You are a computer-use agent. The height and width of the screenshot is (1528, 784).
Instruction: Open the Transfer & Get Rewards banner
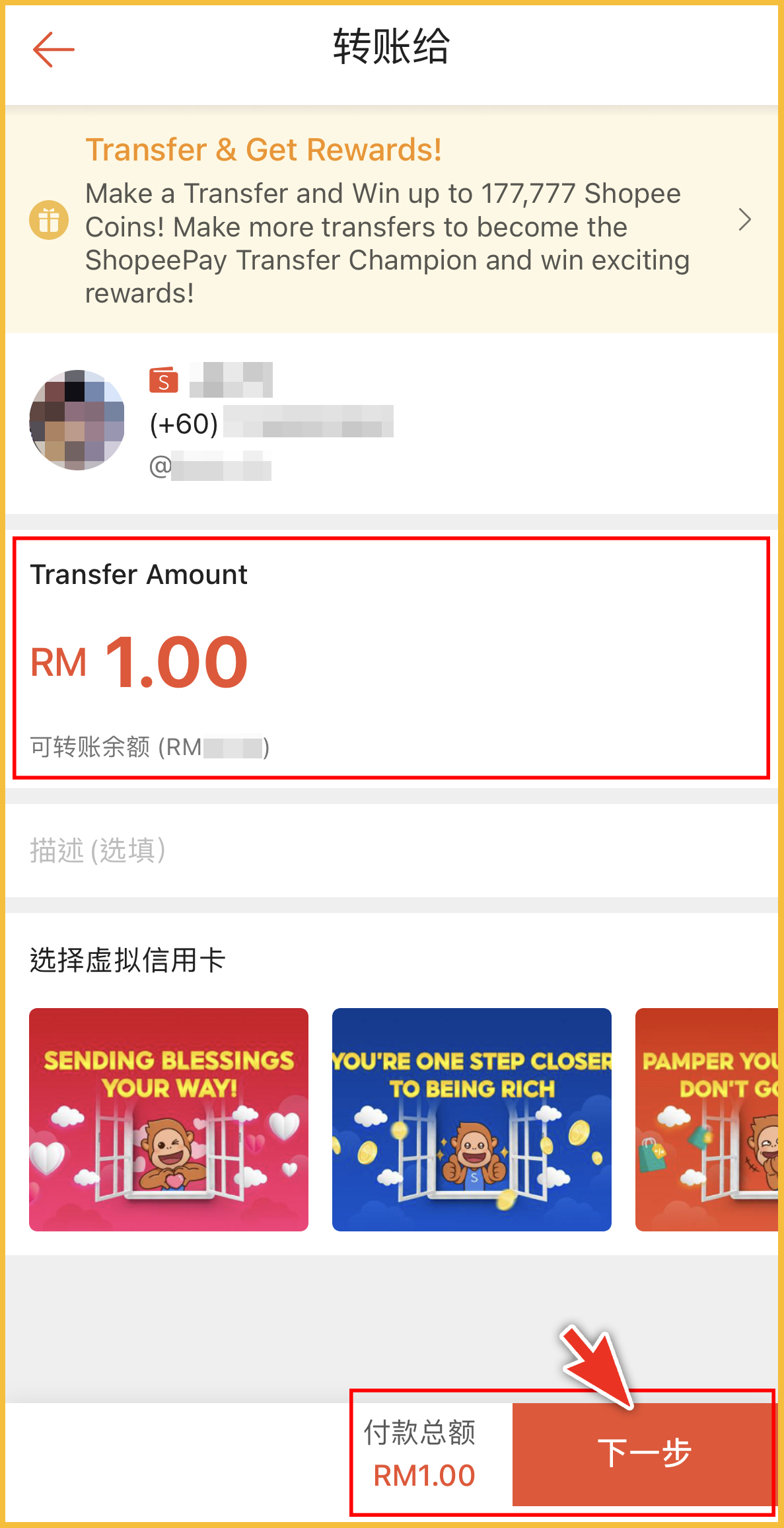(x=391, y=220)
